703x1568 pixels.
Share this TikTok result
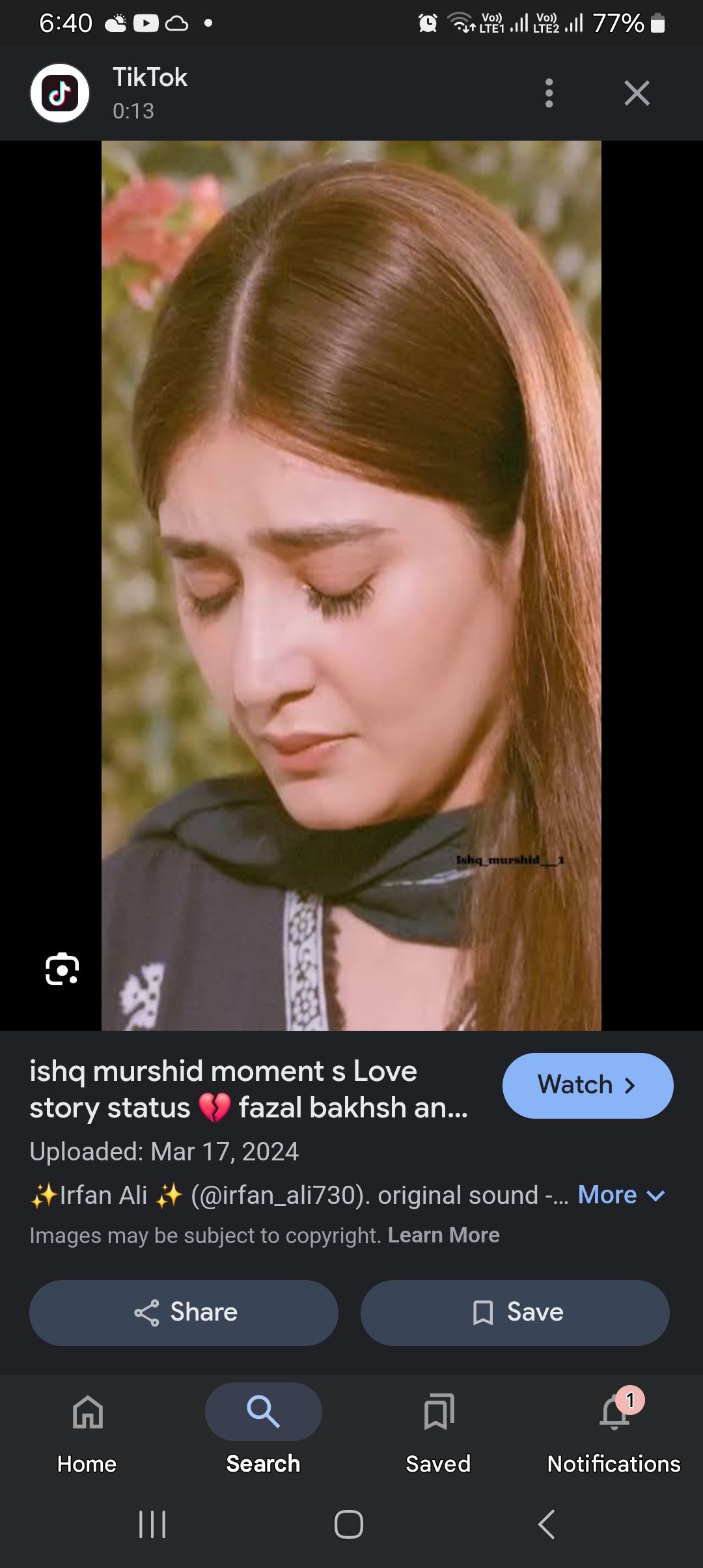pos(184,1313)
